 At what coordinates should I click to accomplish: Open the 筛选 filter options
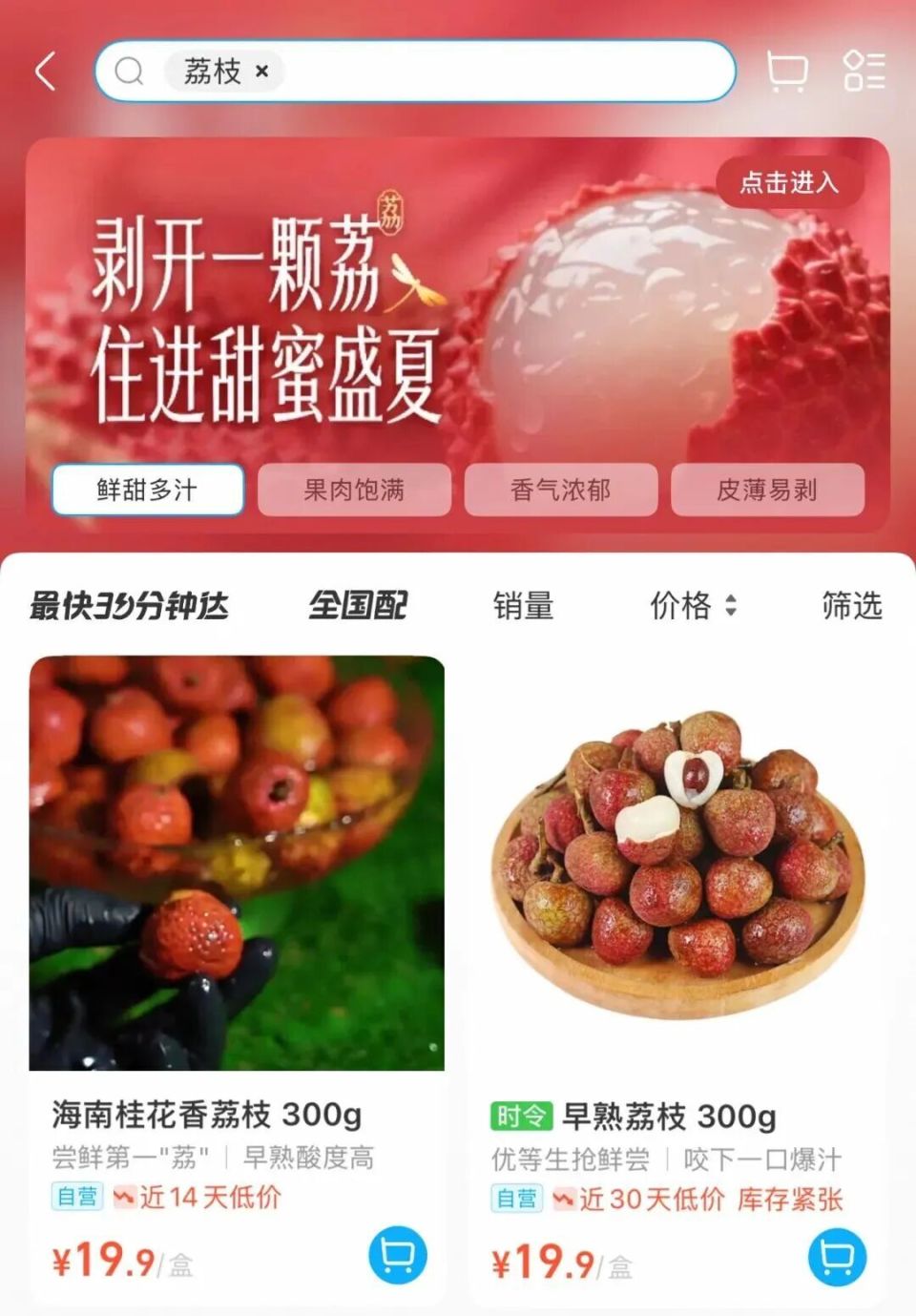[x=850, y=604]
